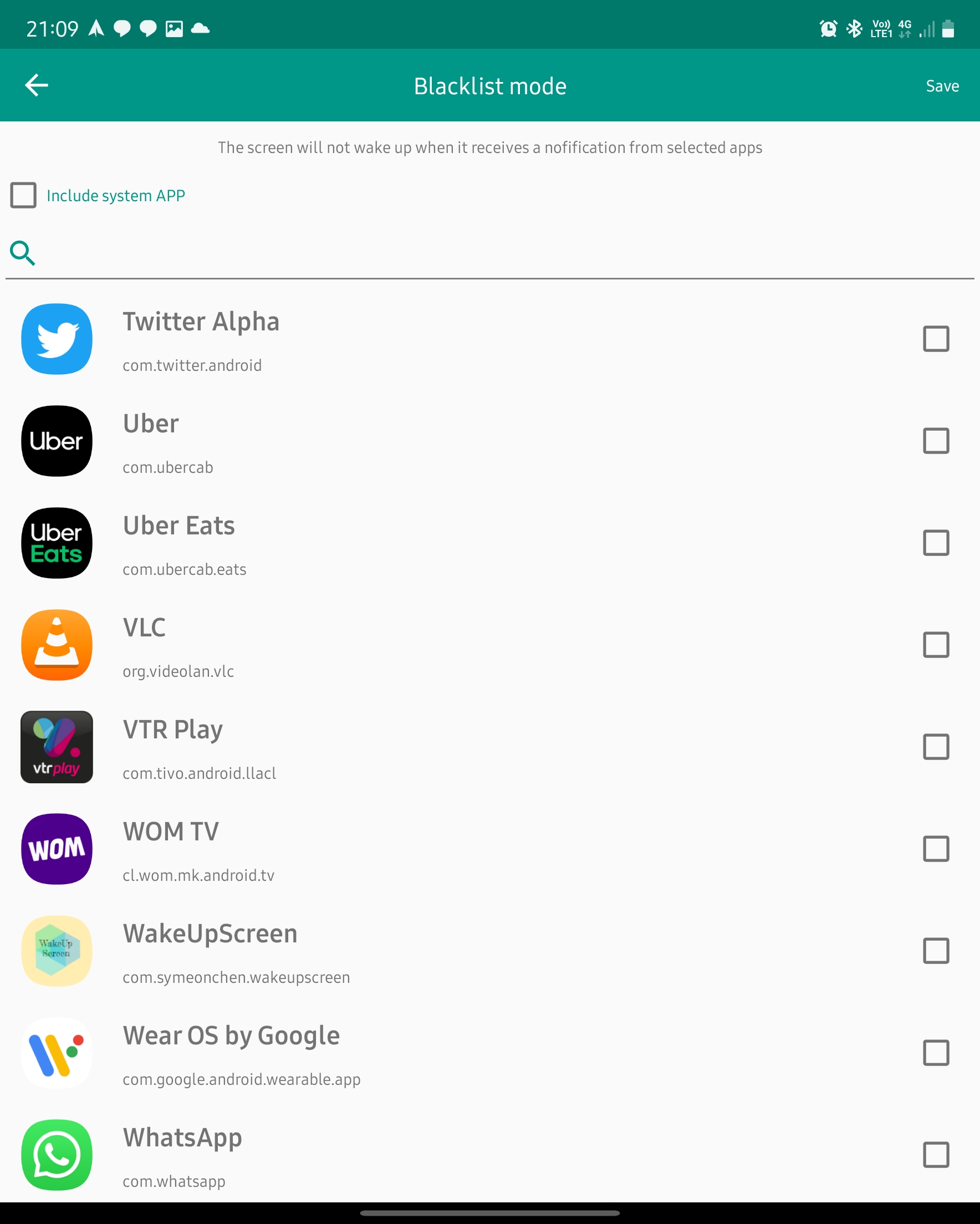This screenshot has width=980, height=1224.
Task: Check the WOM TV checkbox
Action: coord(936,849)
